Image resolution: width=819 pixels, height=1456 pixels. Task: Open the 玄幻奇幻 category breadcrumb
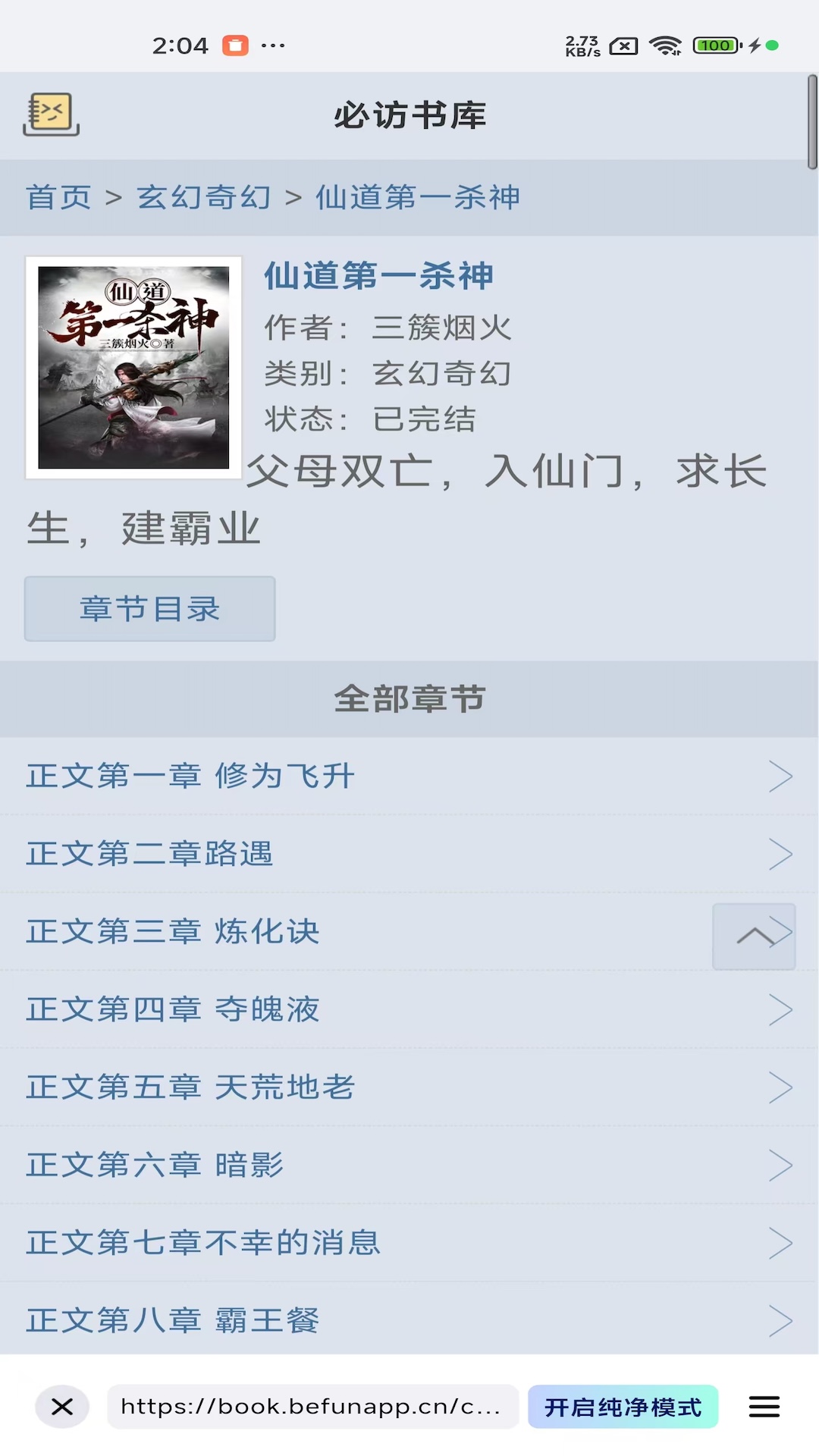point(202,196)
